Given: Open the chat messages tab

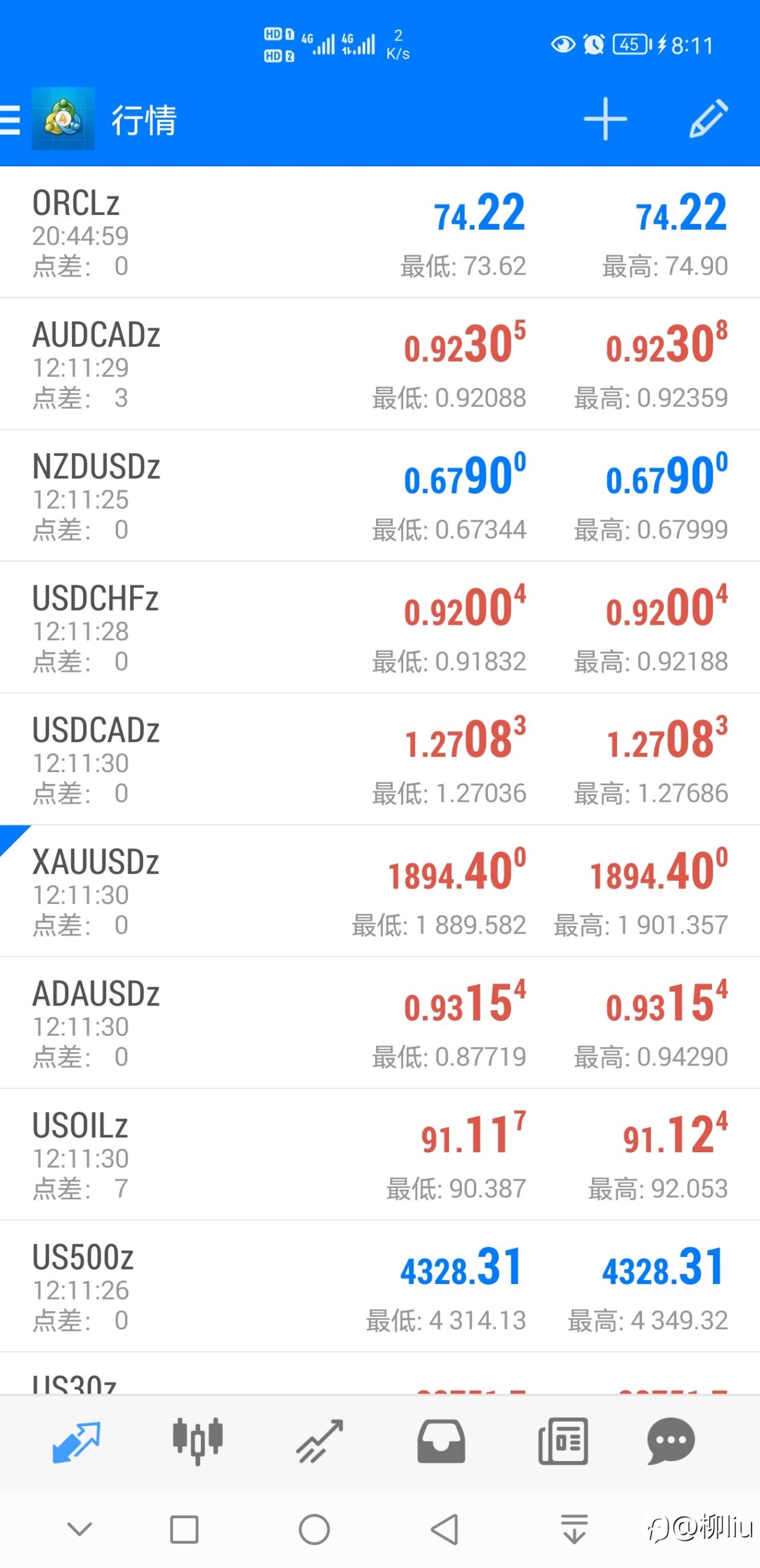Looking at the screenshot, I should coord(671,1441).
